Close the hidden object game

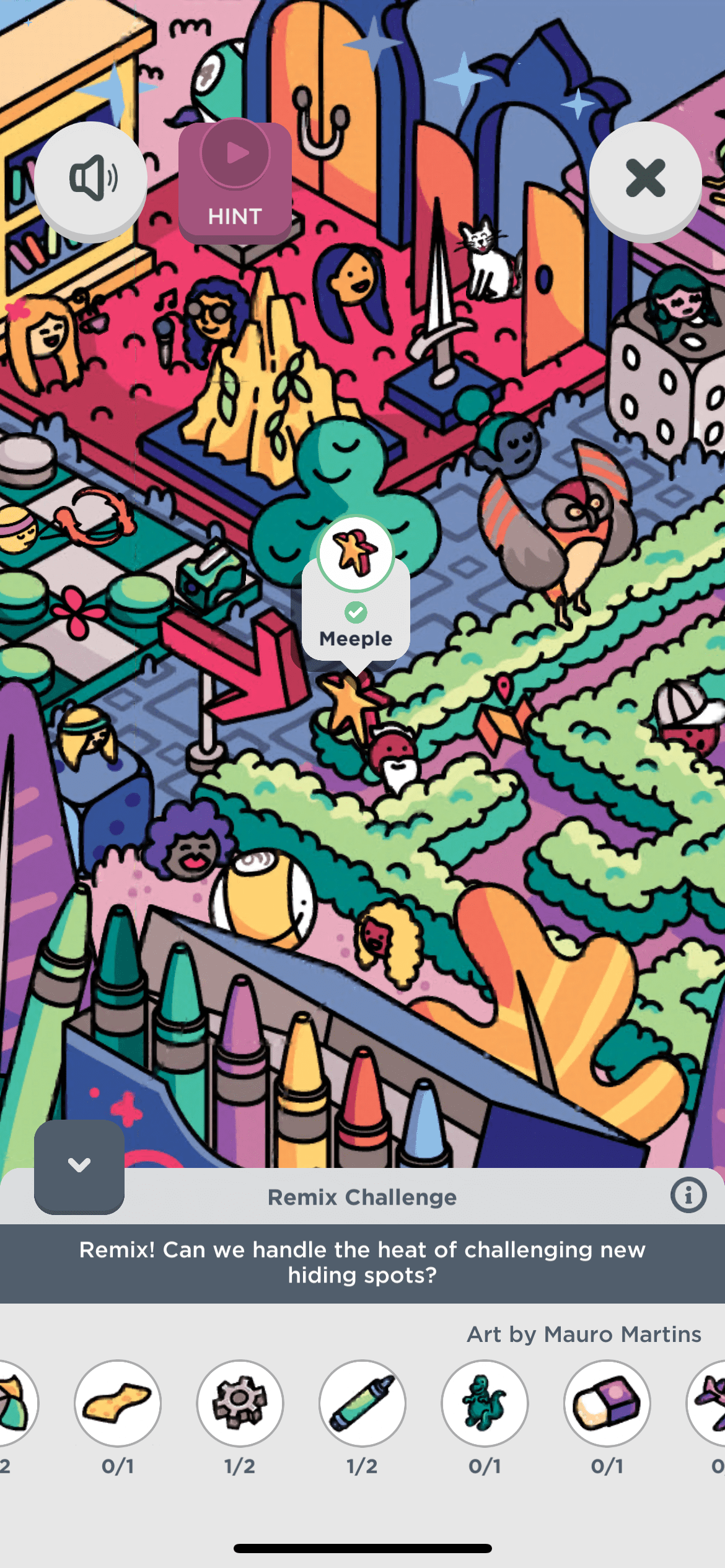tap(645, 178)
